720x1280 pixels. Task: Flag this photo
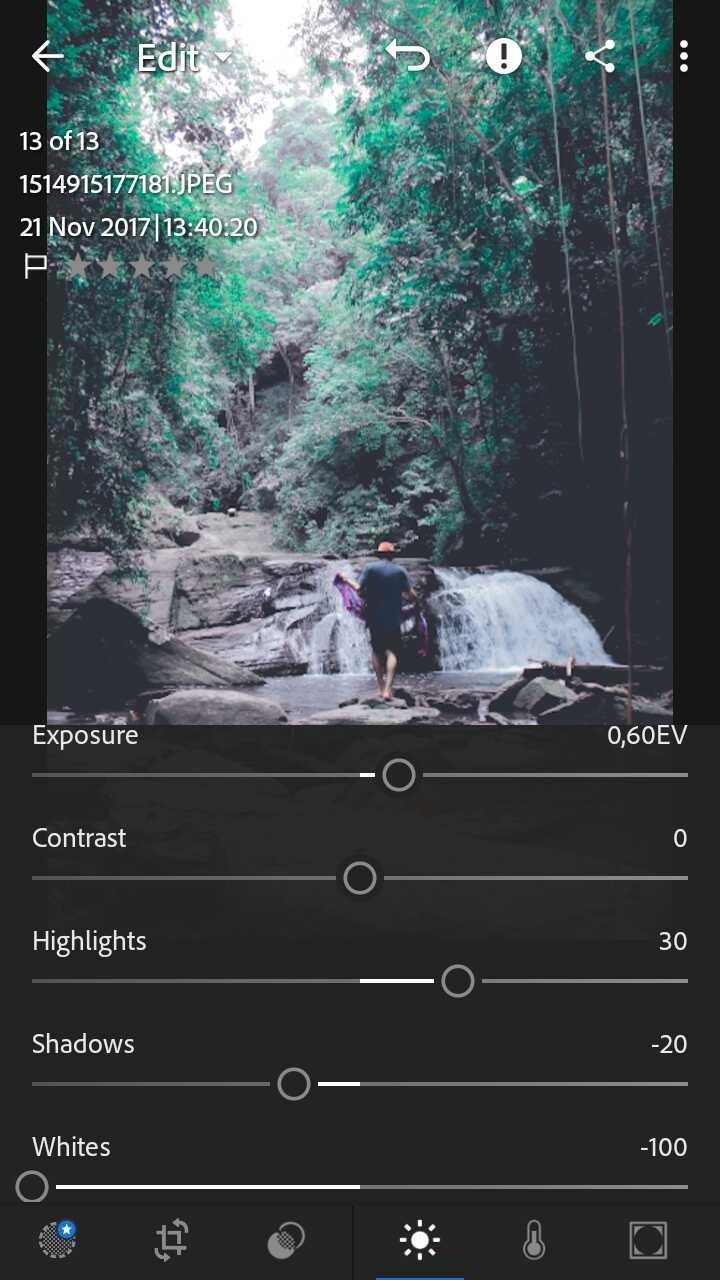click(x=36, y=266)
